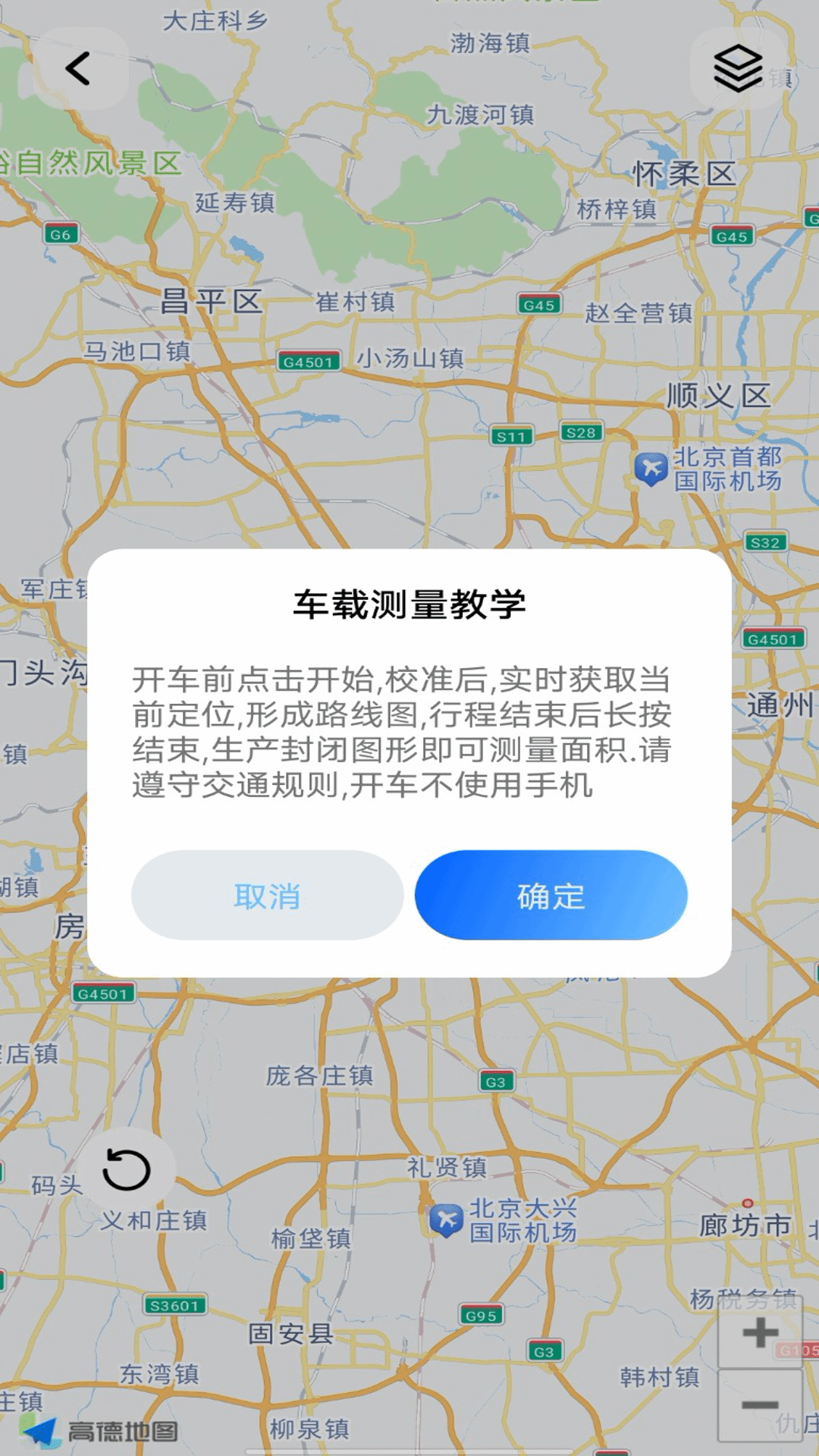
Task: Tap the reset/undo circular arrow
Action: pyautogui.click(x=127, y=1169)
